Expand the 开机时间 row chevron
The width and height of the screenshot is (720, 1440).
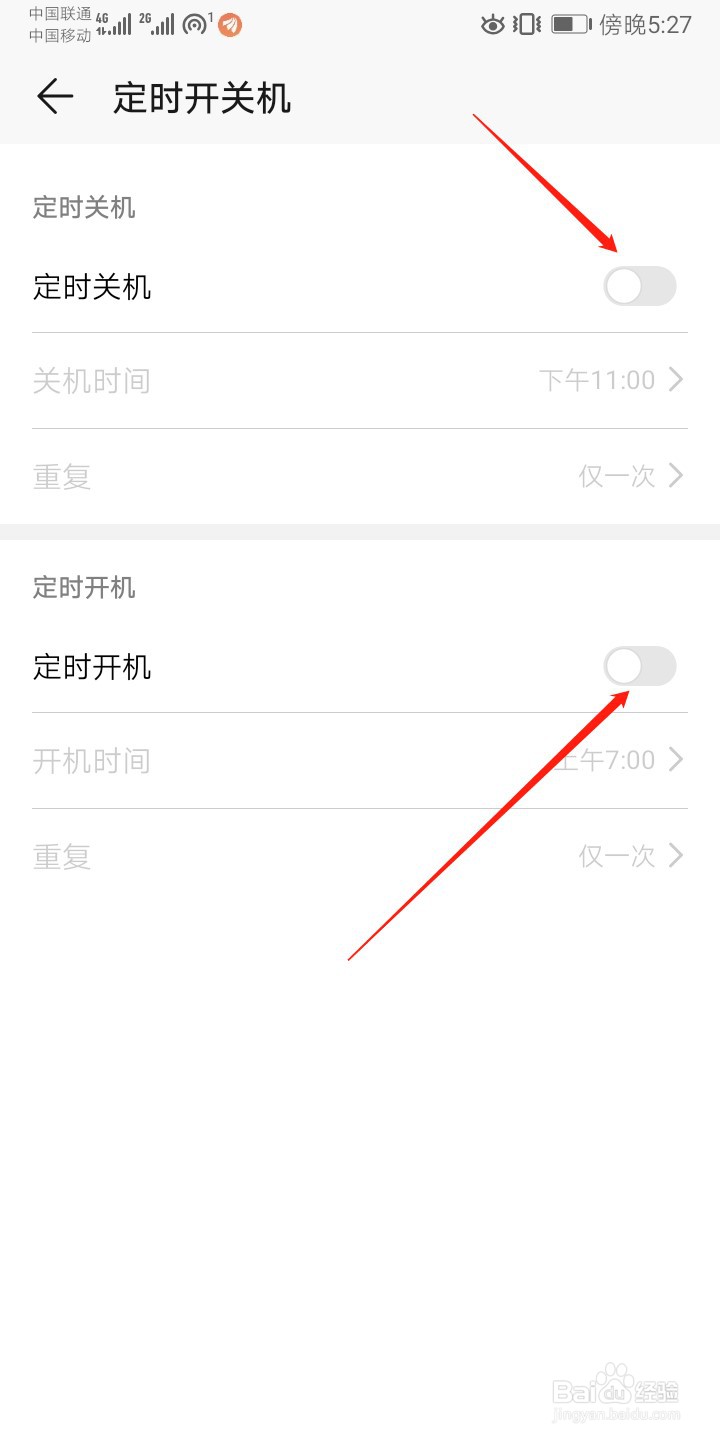(x=676, y=760)
